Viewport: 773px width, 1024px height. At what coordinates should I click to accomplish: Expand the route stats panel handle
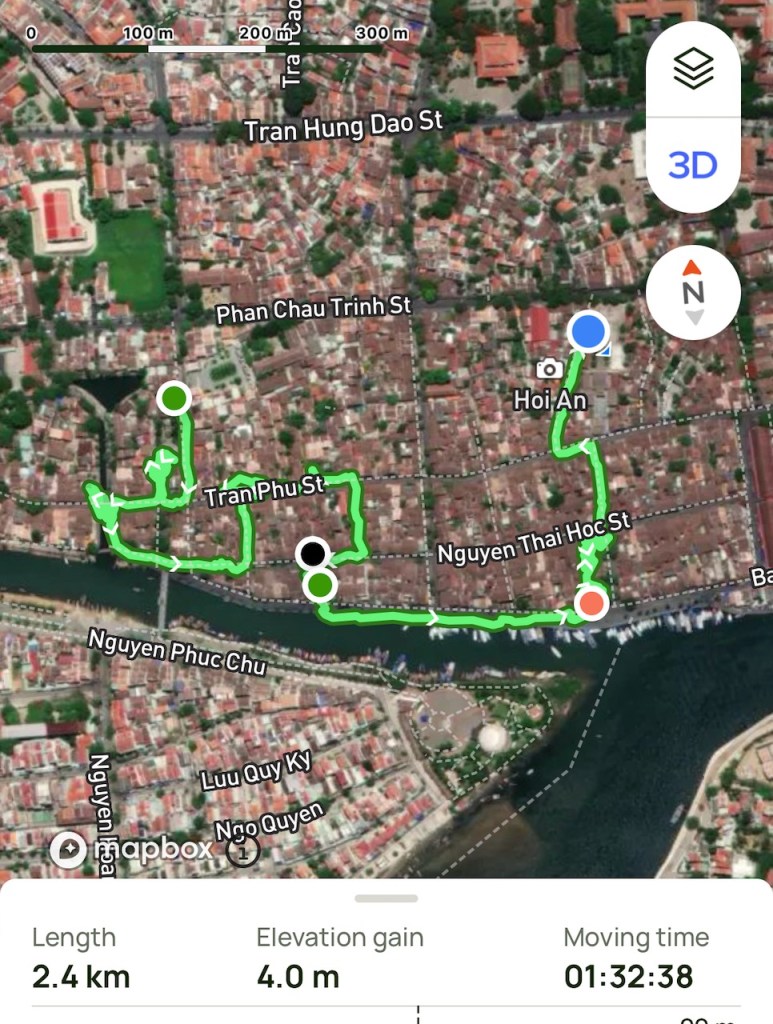click(x=386, y=898)
